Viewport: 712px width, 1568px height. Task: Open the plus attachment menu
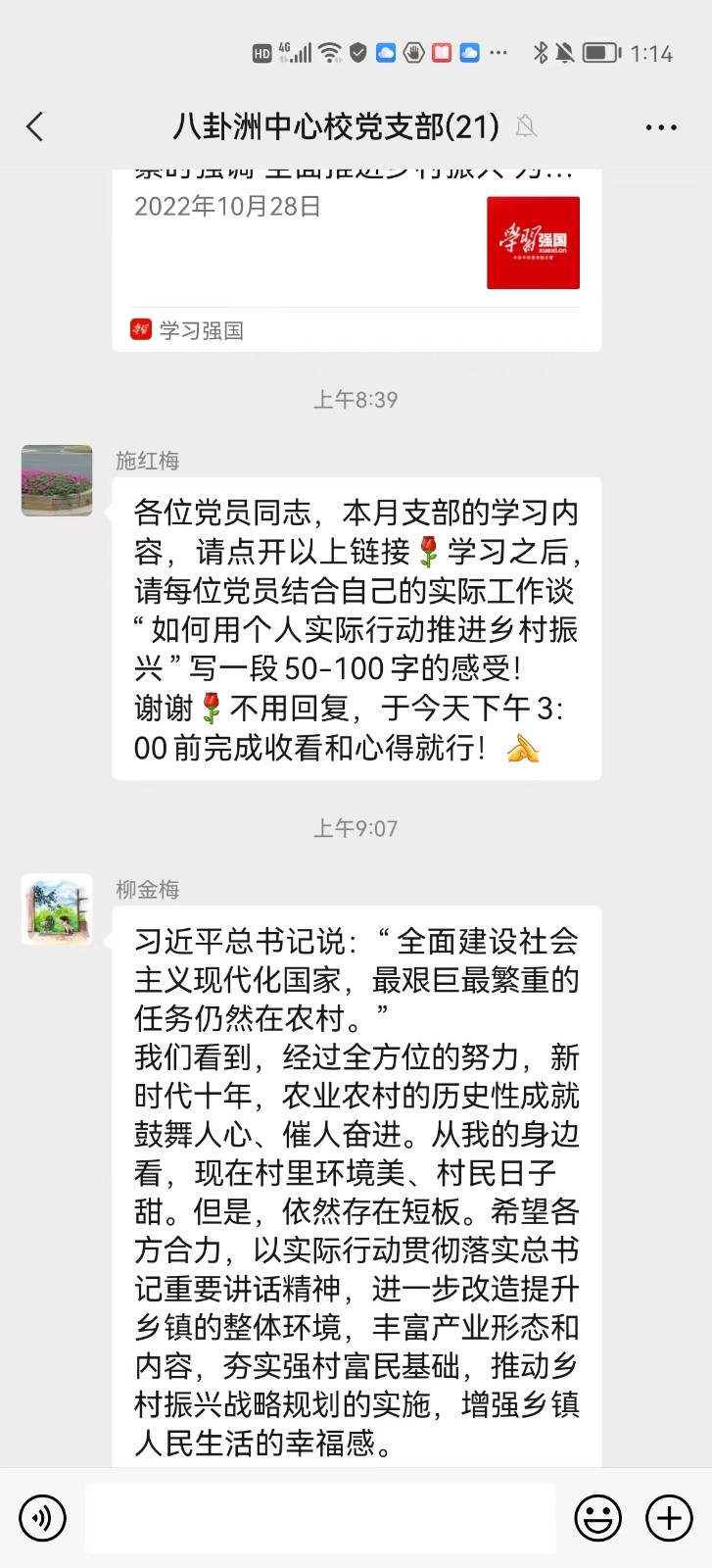[669, 1518]
